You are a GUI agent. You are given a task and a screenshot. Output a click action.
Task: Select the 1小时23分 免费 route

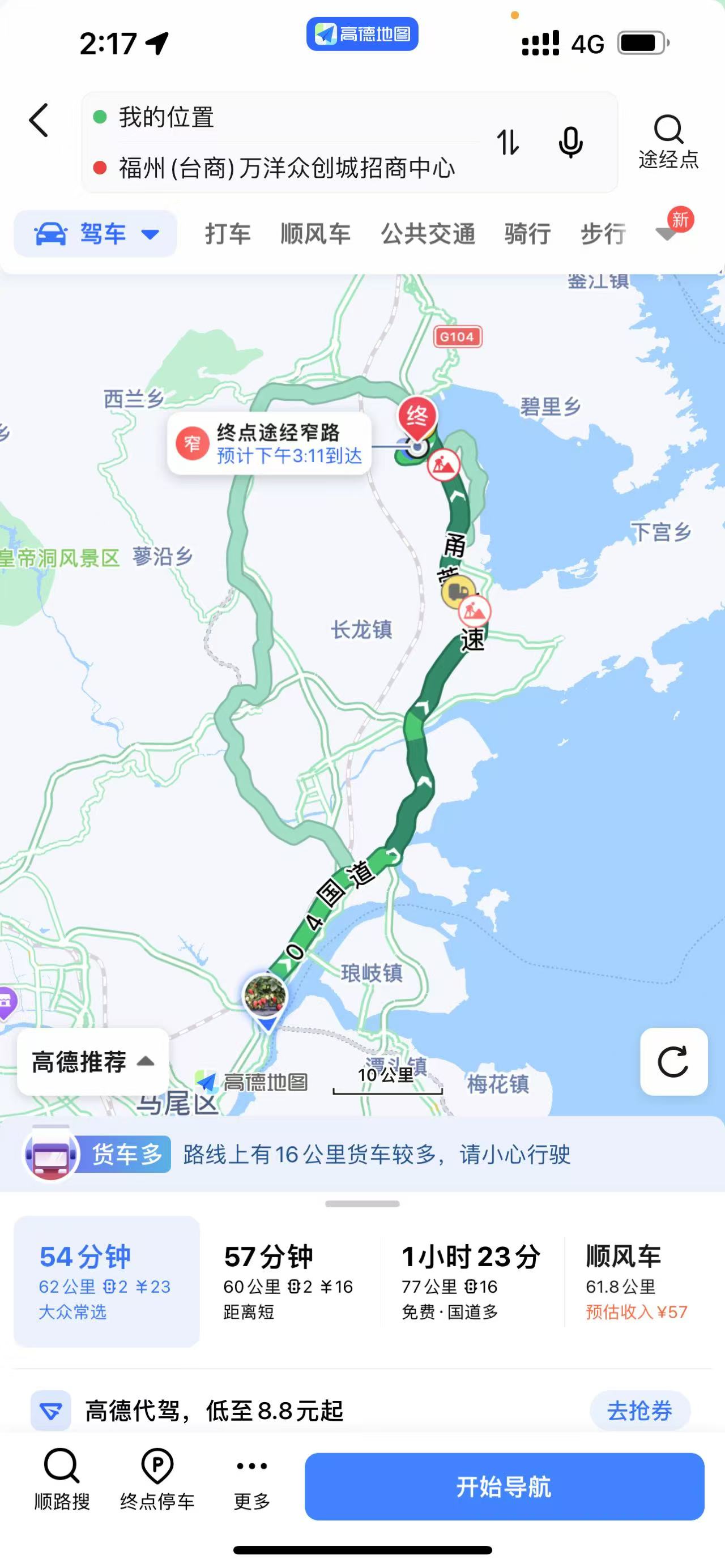point(471,1280)
